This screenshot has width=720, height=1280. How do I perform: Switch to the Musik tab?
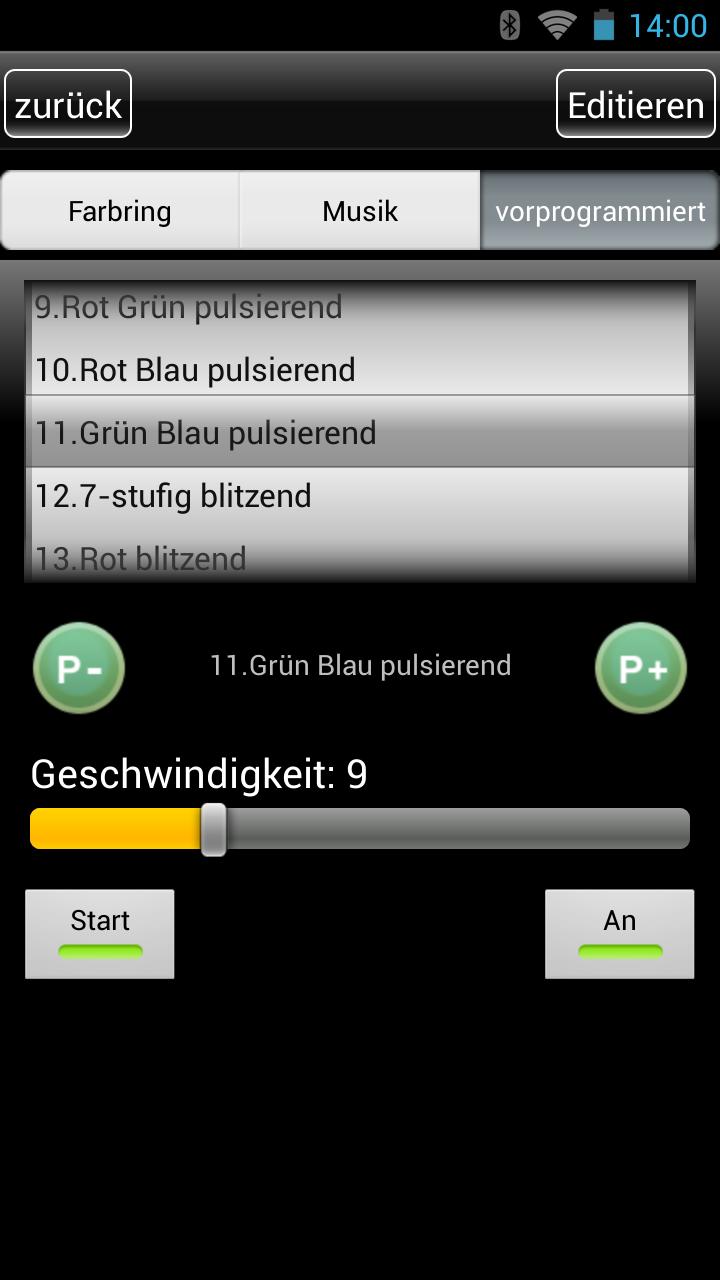coord(360,211)
